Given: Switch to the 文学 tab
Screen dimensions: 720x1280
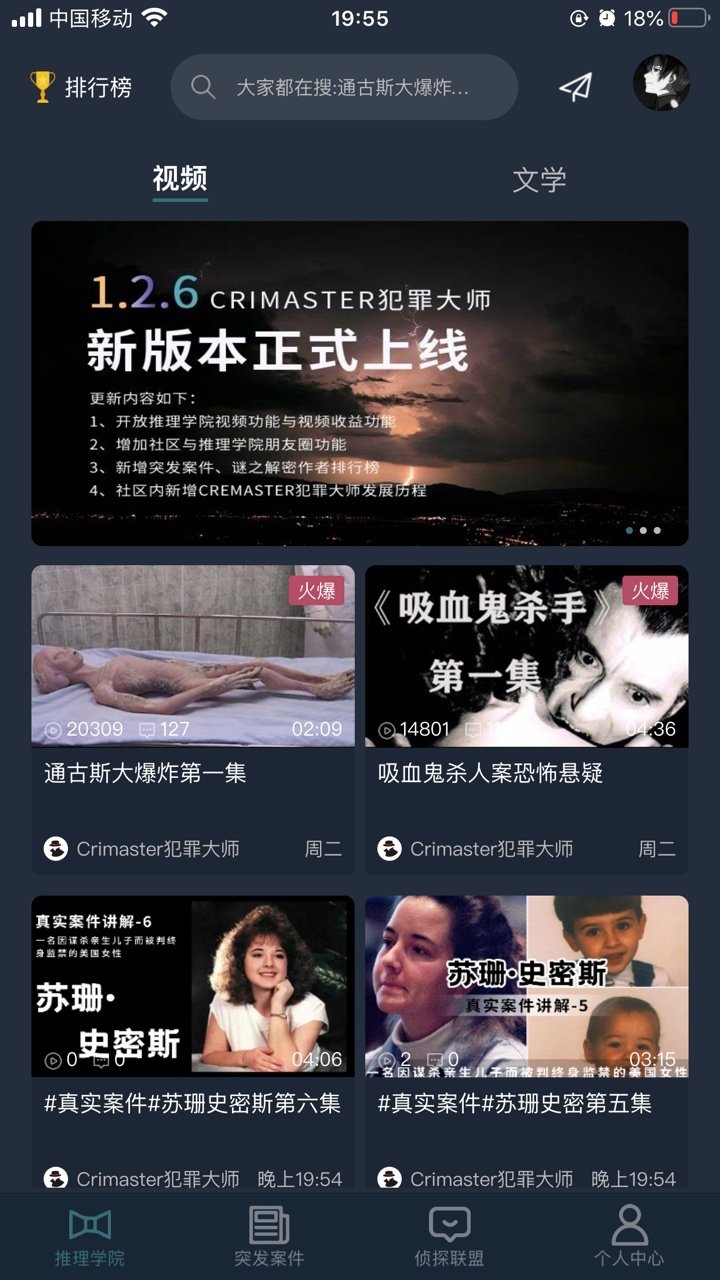Looking at the screenshot, I should point(539,180).
